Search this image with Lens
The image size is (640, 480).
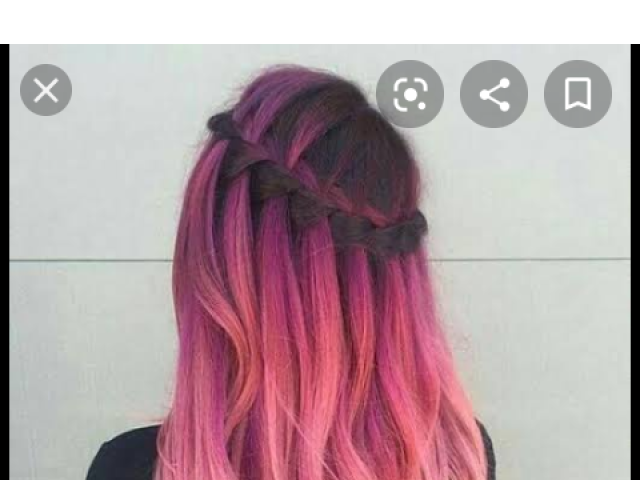click(x=410, y=94)
